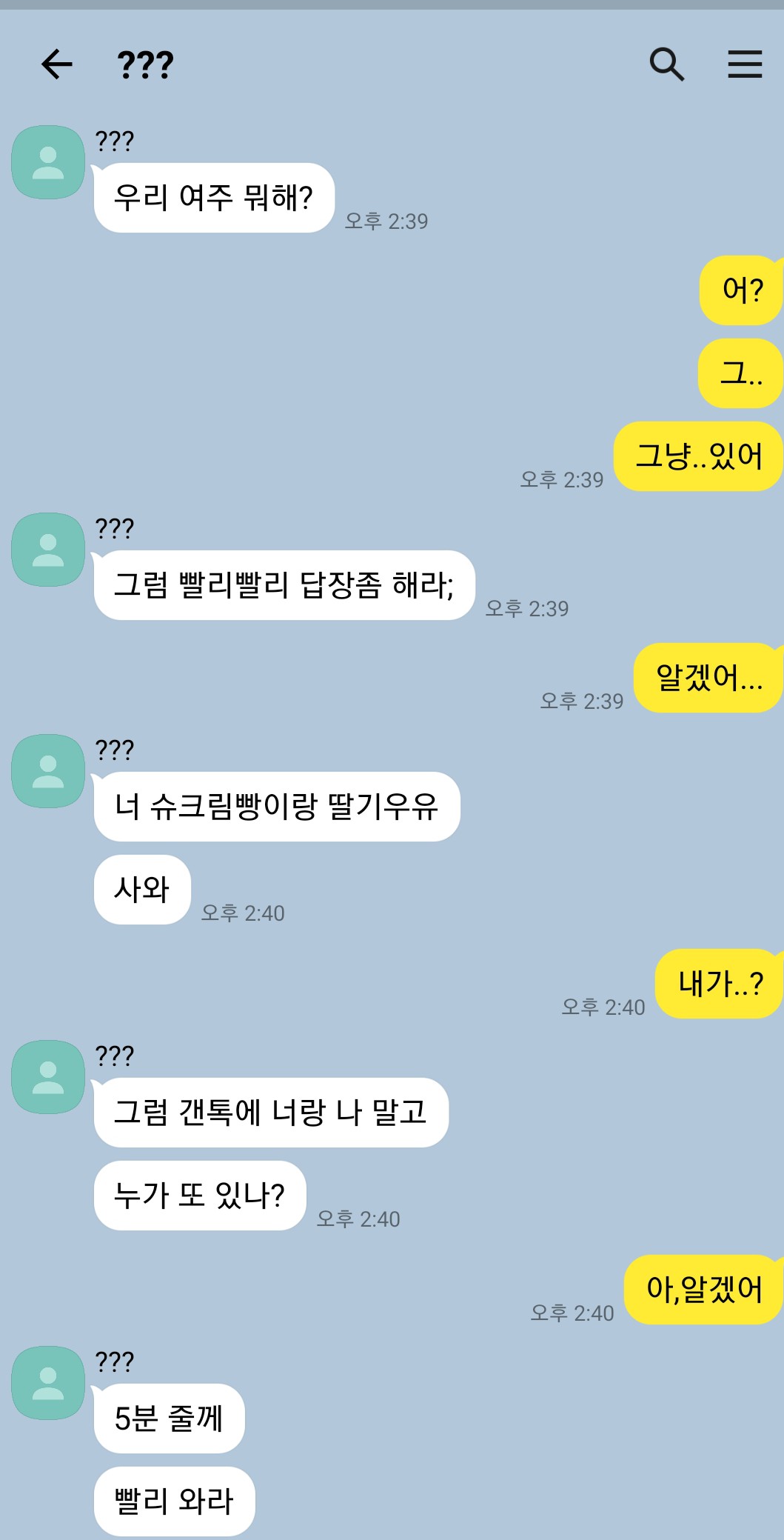Go back using the arrow icon
Screen dimensions: 784x1540
pos(57,64)
